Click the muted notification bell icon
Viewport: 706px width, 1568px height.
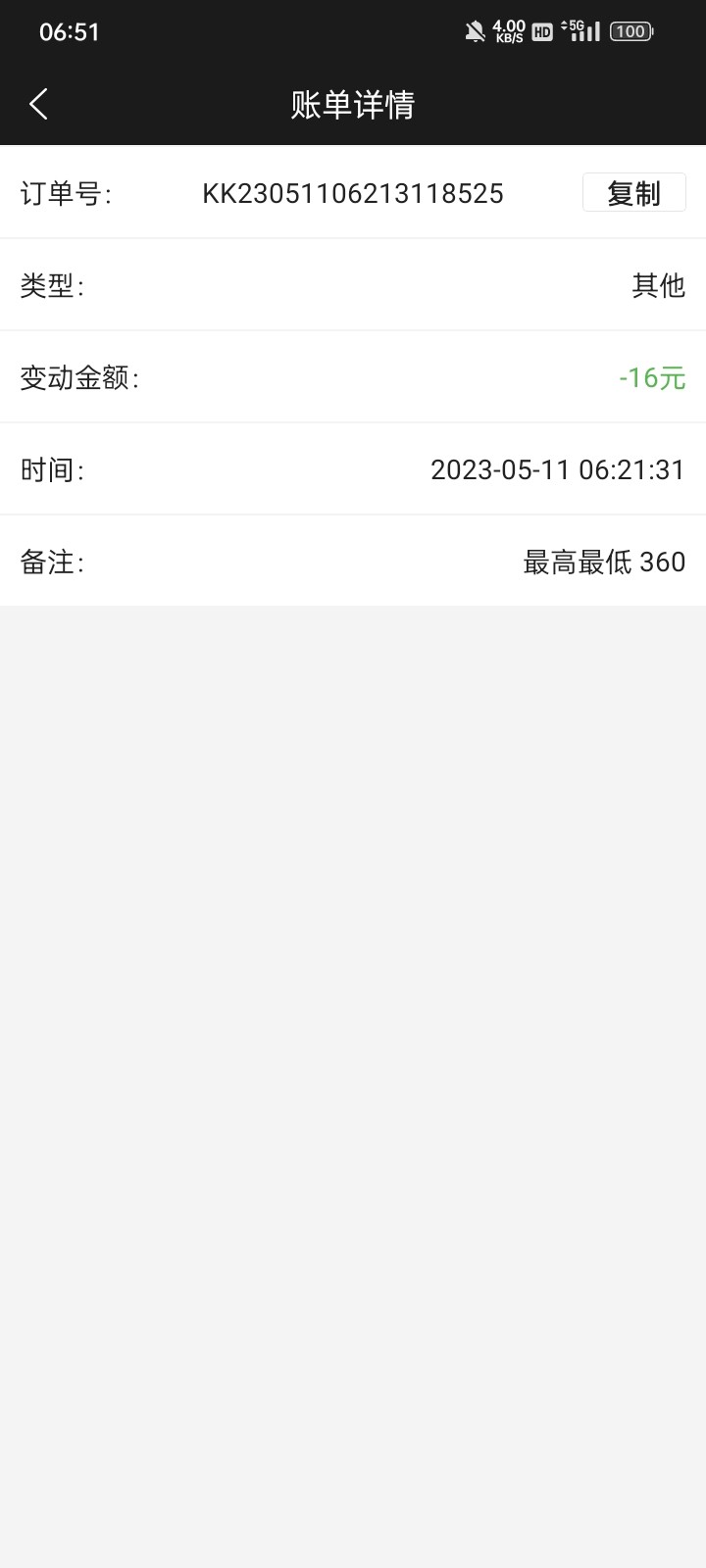[x=475, y=30]
